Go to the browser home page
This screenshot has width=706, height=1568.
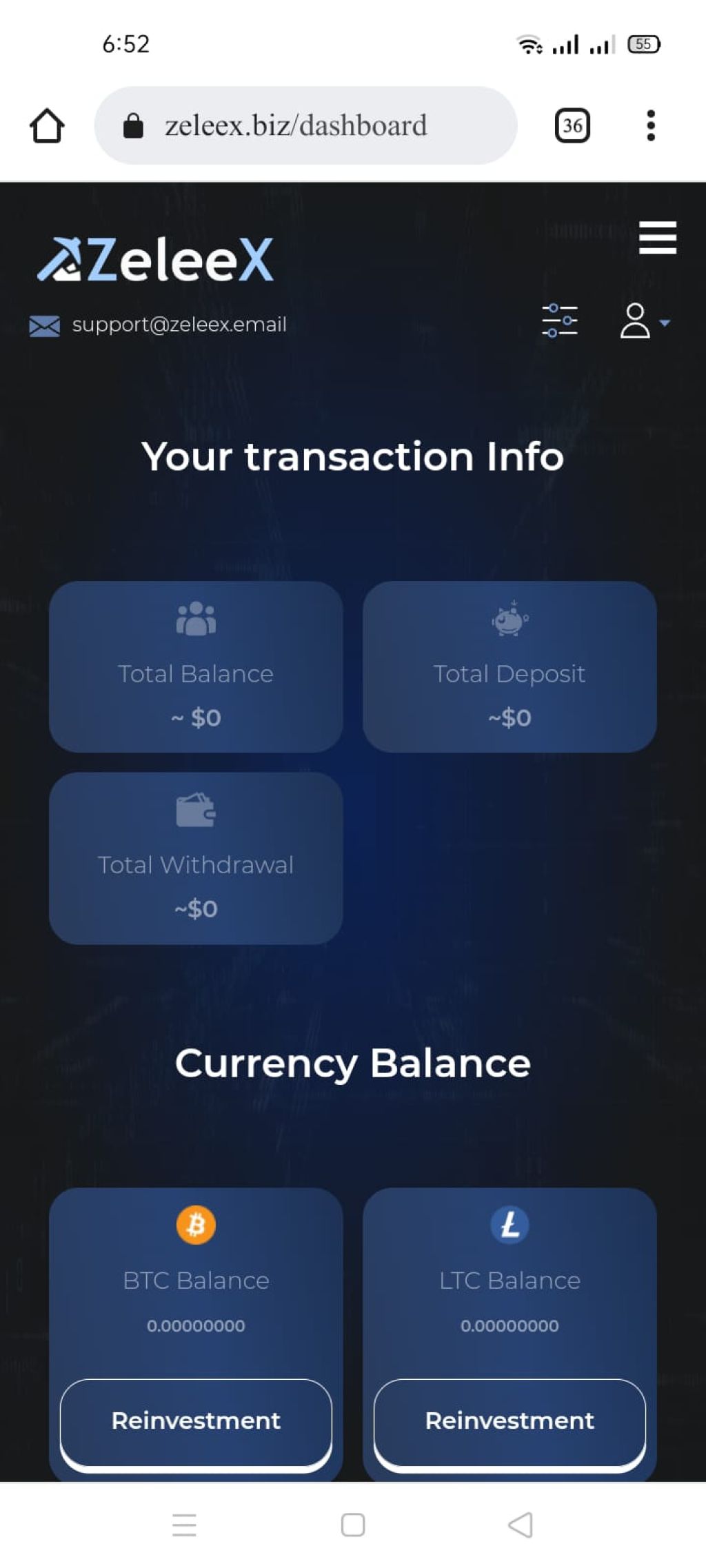[47, 125]
